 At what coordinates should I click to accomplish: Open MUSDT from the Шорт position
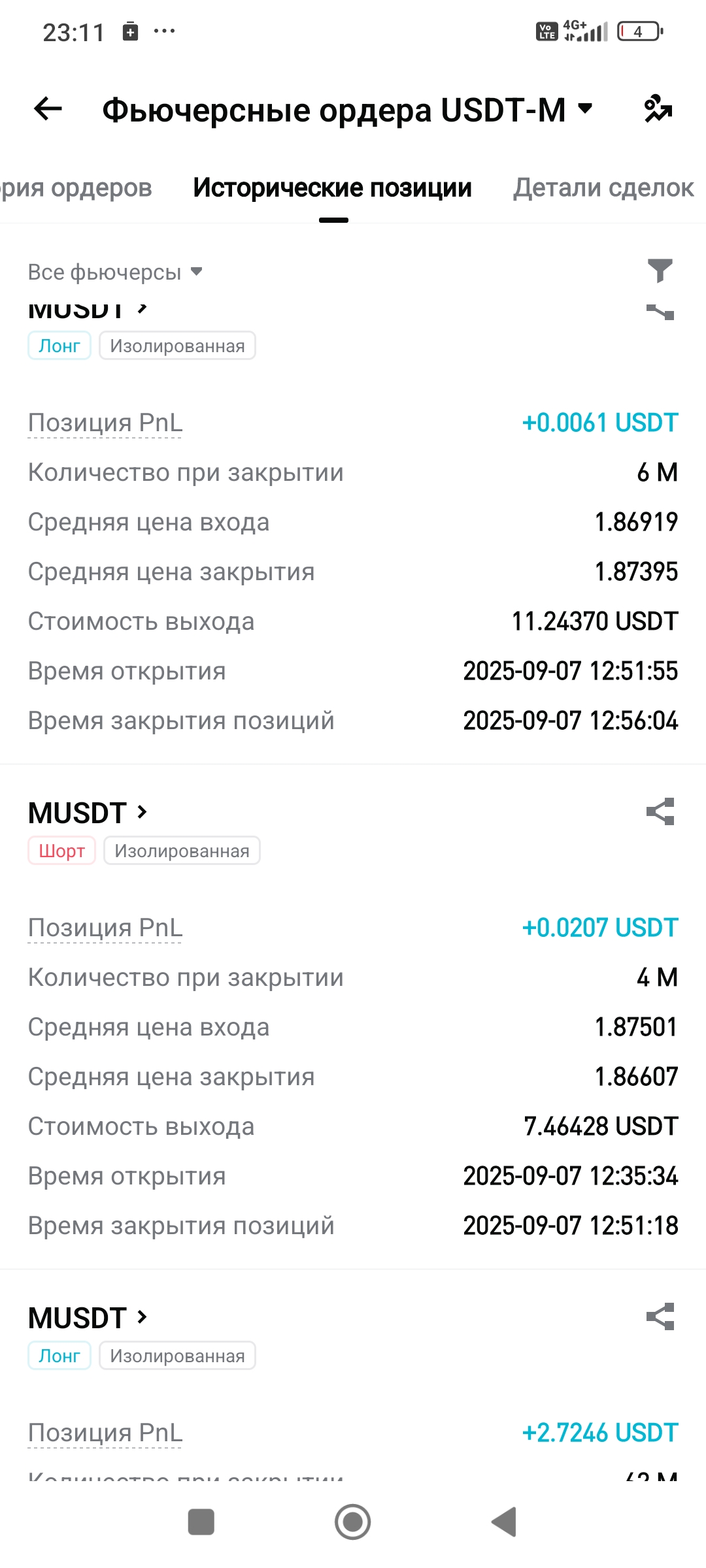88,813
